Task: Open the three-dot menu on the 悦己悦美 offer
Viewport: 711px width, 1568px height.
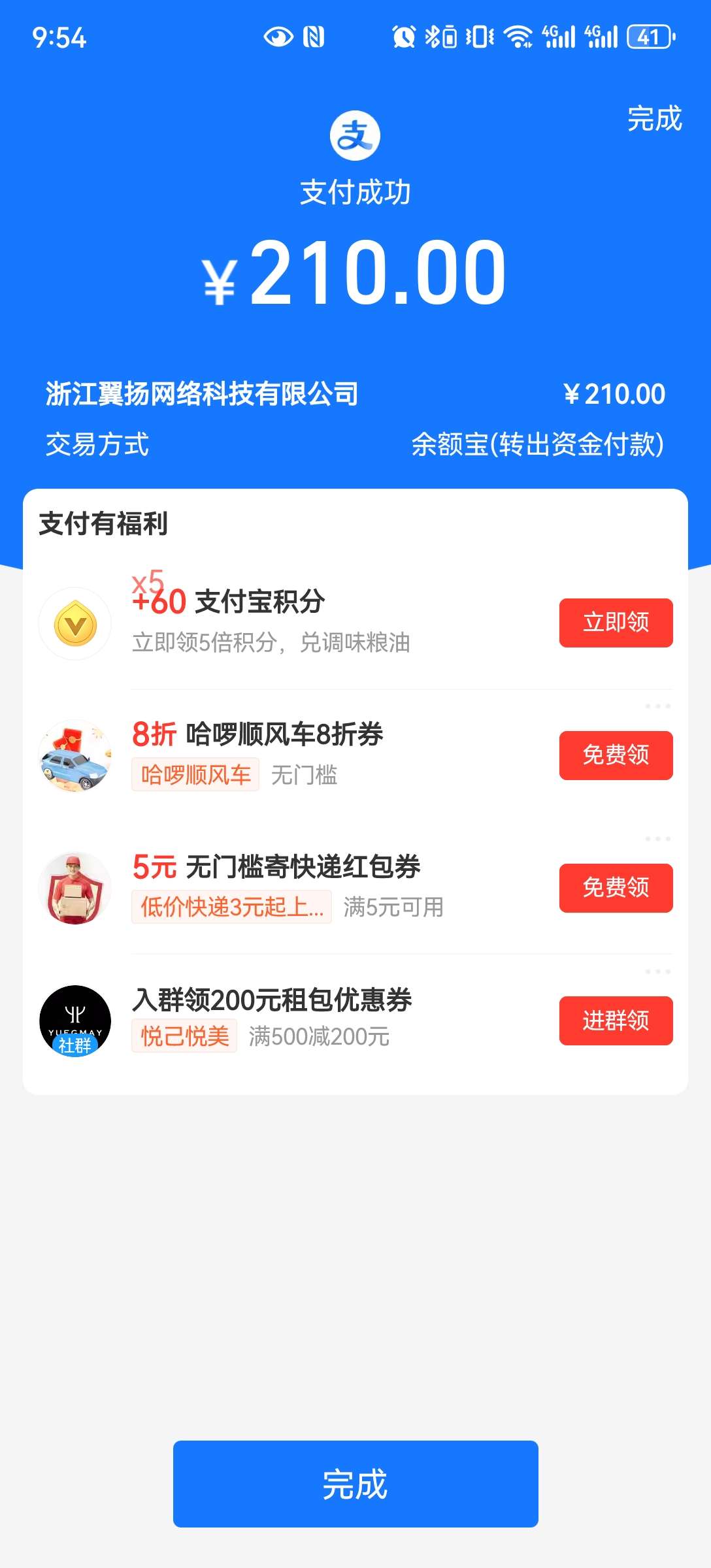Action: tap(657, 972)
